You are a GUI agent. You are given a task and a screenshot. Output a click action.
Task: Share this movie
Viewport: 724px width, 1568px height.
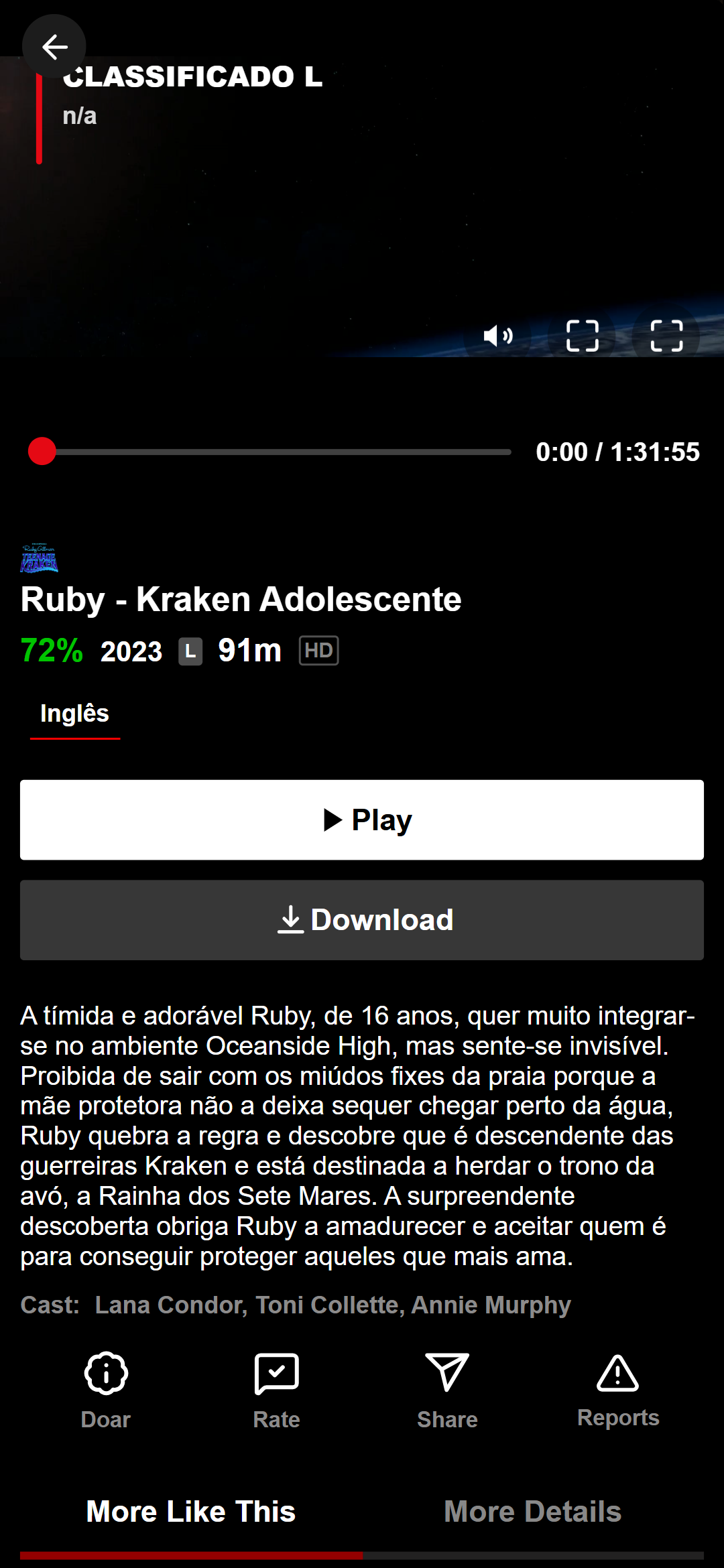coord(447,1390)
